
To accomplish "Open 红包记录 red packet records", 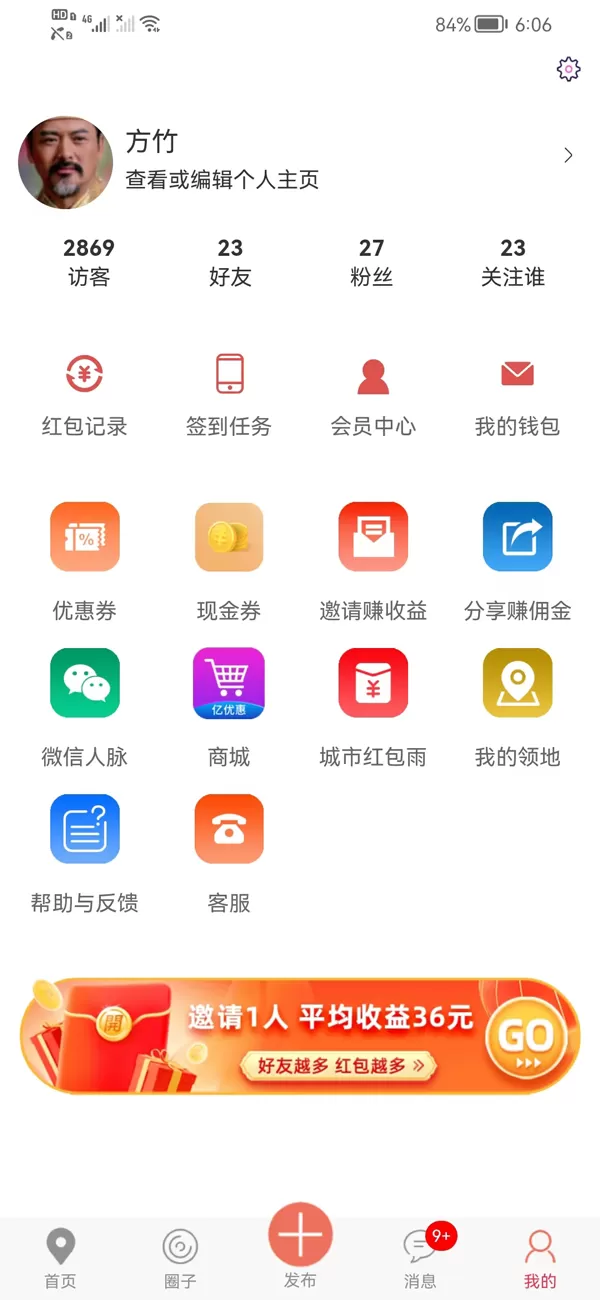I will pos(85,395).
